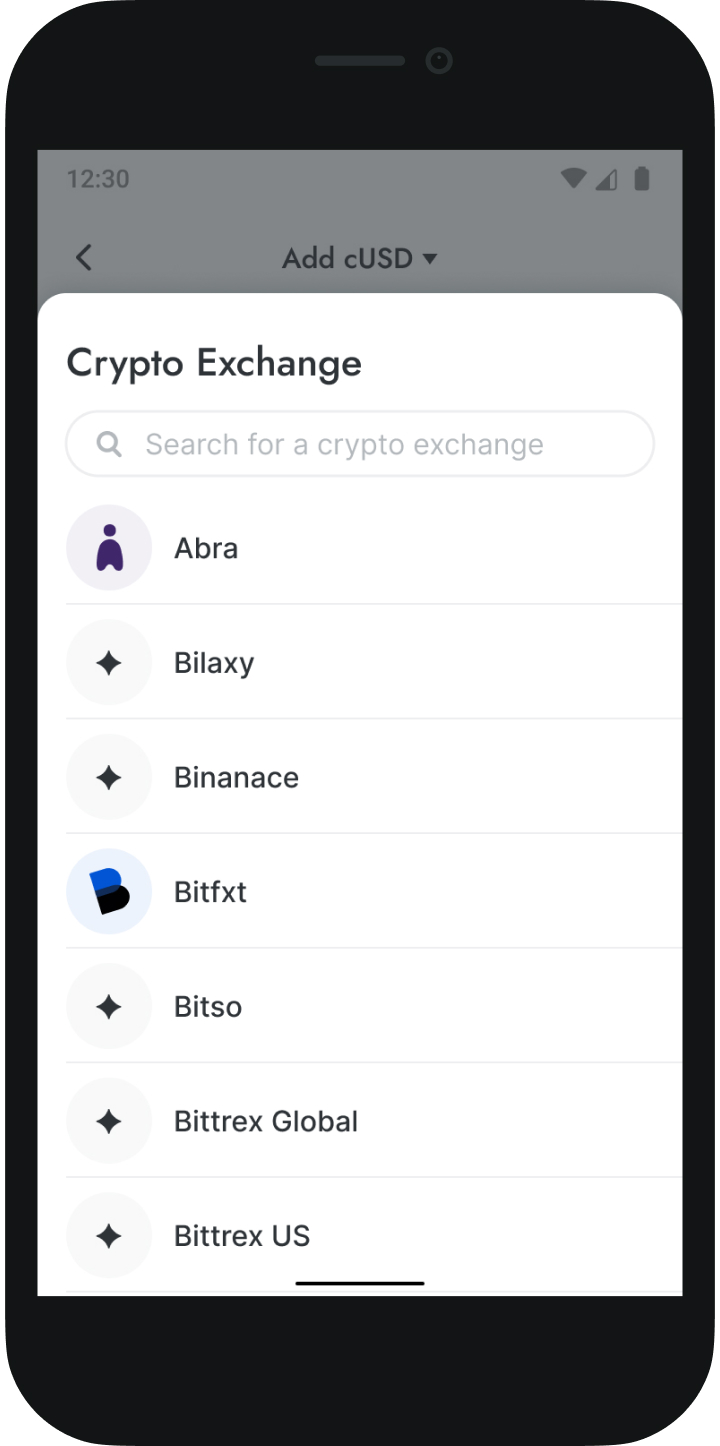Screen dimensions: 720x1446
Task: Pick Bitfxt as the exchange
Action: click(360, 892)
